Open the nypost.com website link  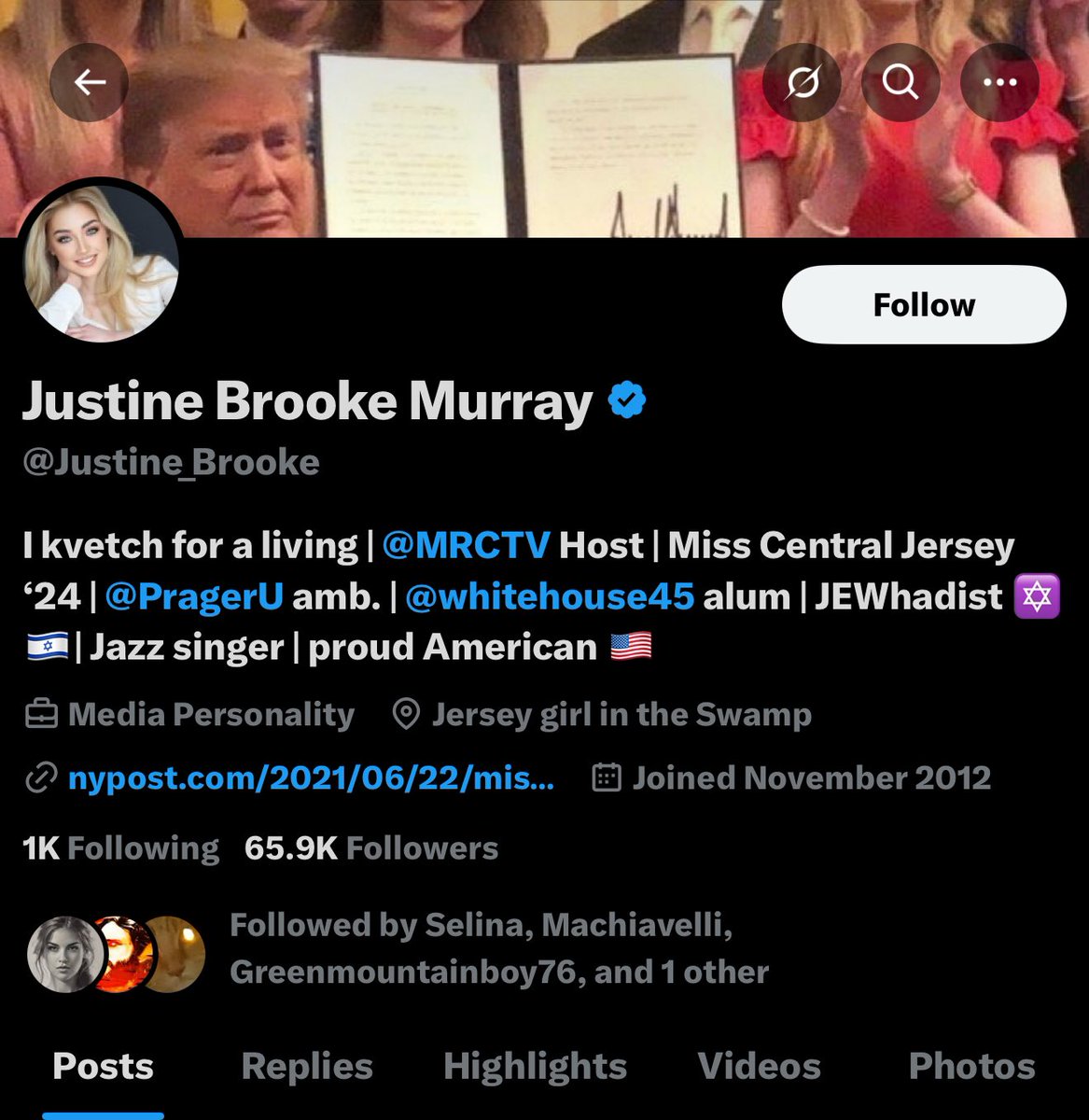(x=311, y=778)
